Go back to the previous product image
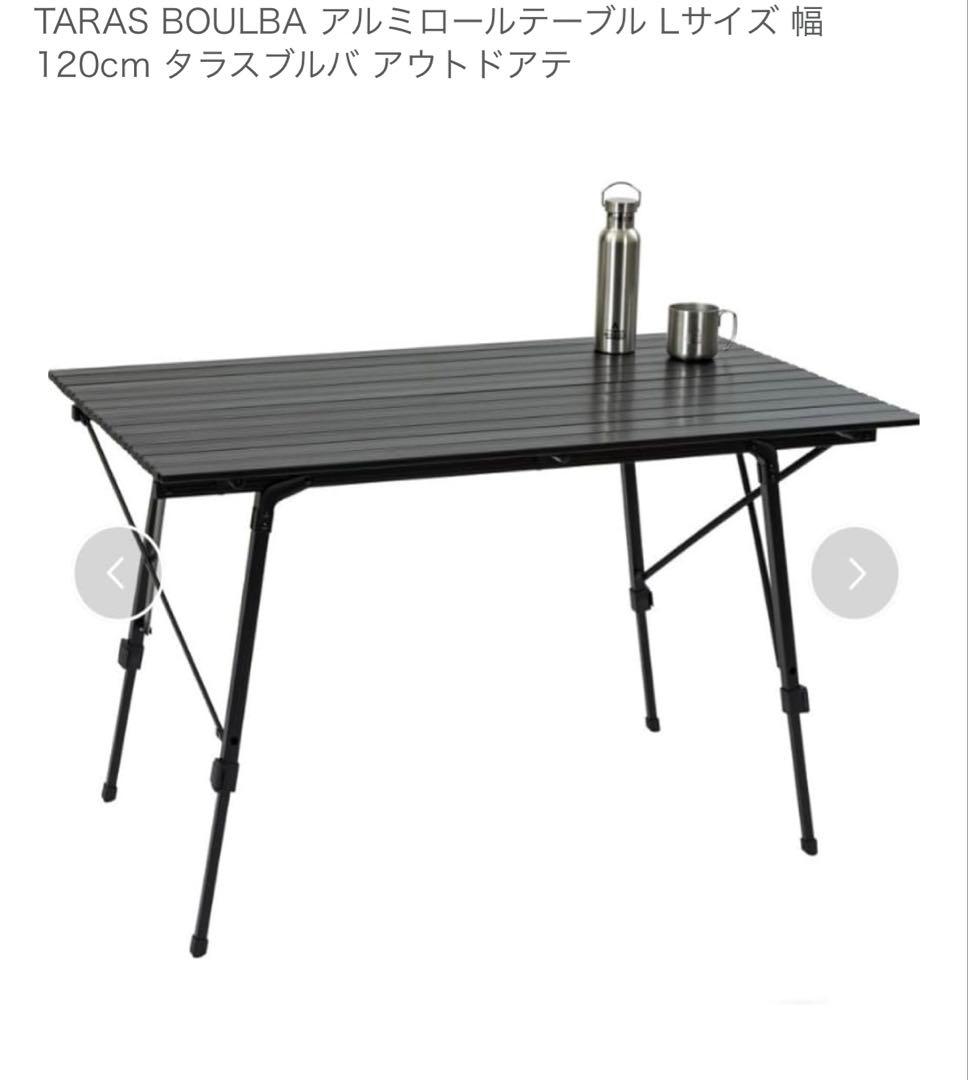The width and height of the screenshot is (968, 1080). pyautogui.click(x=117, y=573)
